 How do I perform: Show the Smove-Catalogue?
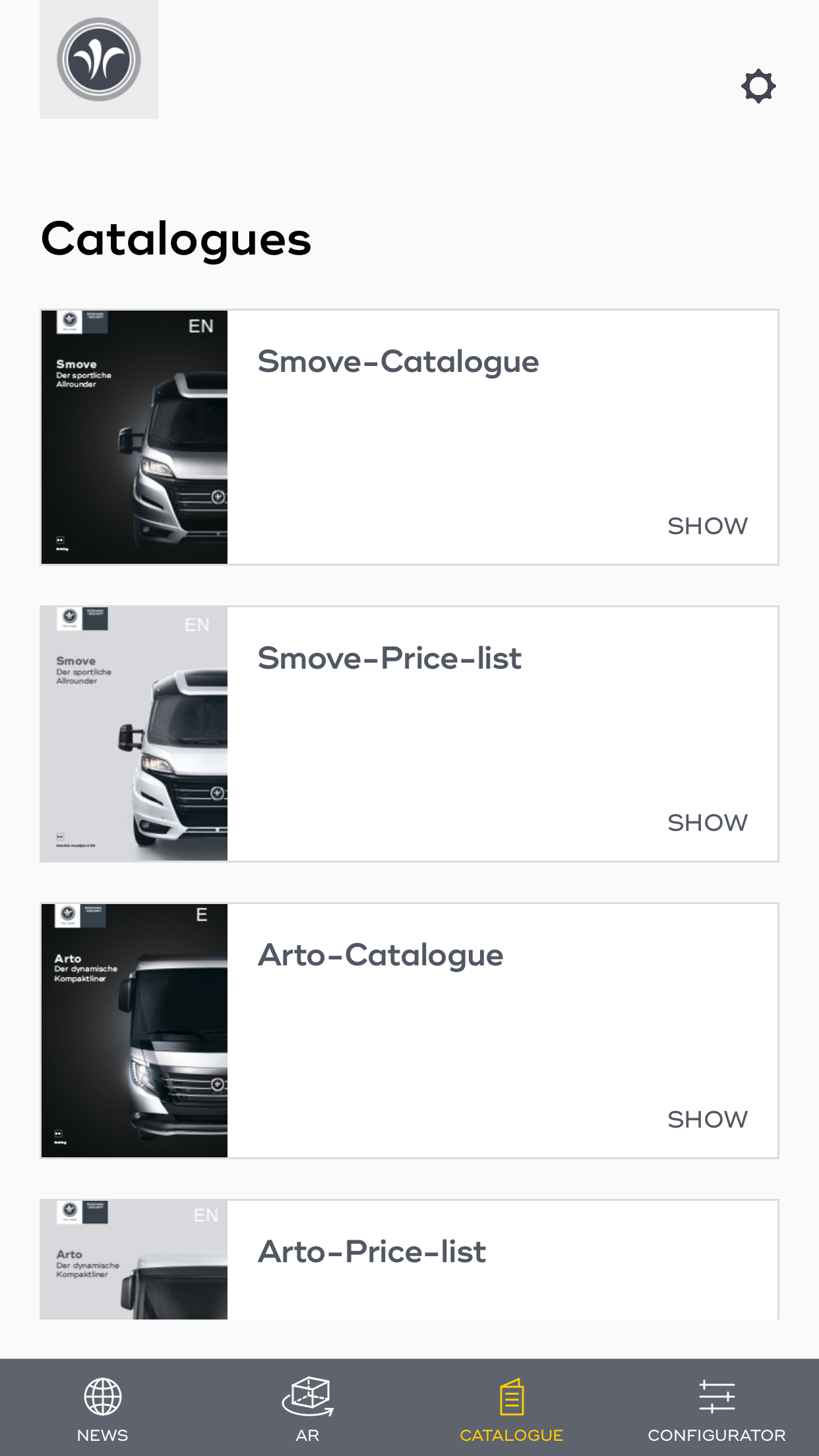click(x=707, y=526)
